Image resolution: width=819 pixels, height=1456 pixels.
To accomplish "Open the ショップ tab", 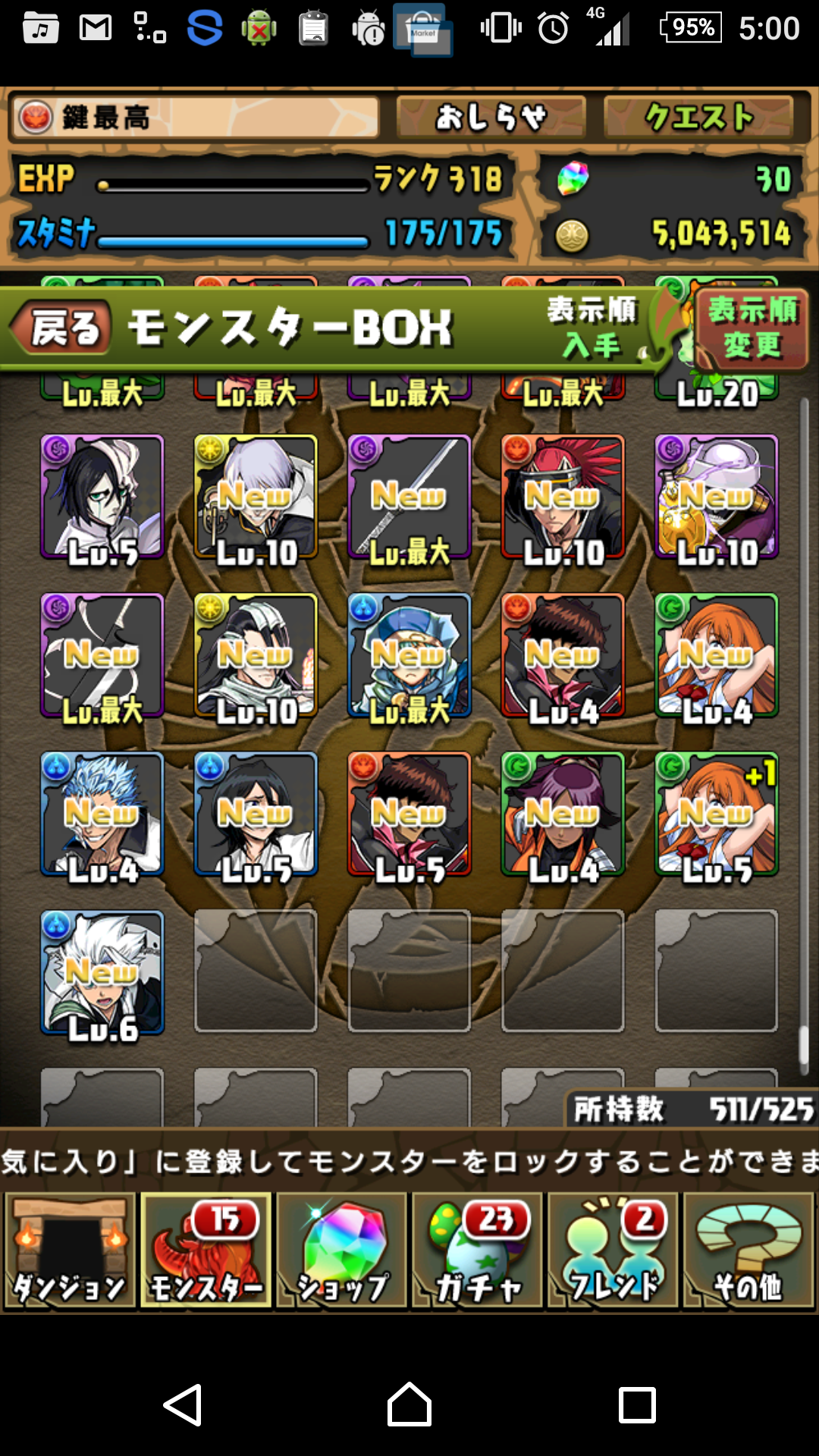I will tap(342, 1251).
